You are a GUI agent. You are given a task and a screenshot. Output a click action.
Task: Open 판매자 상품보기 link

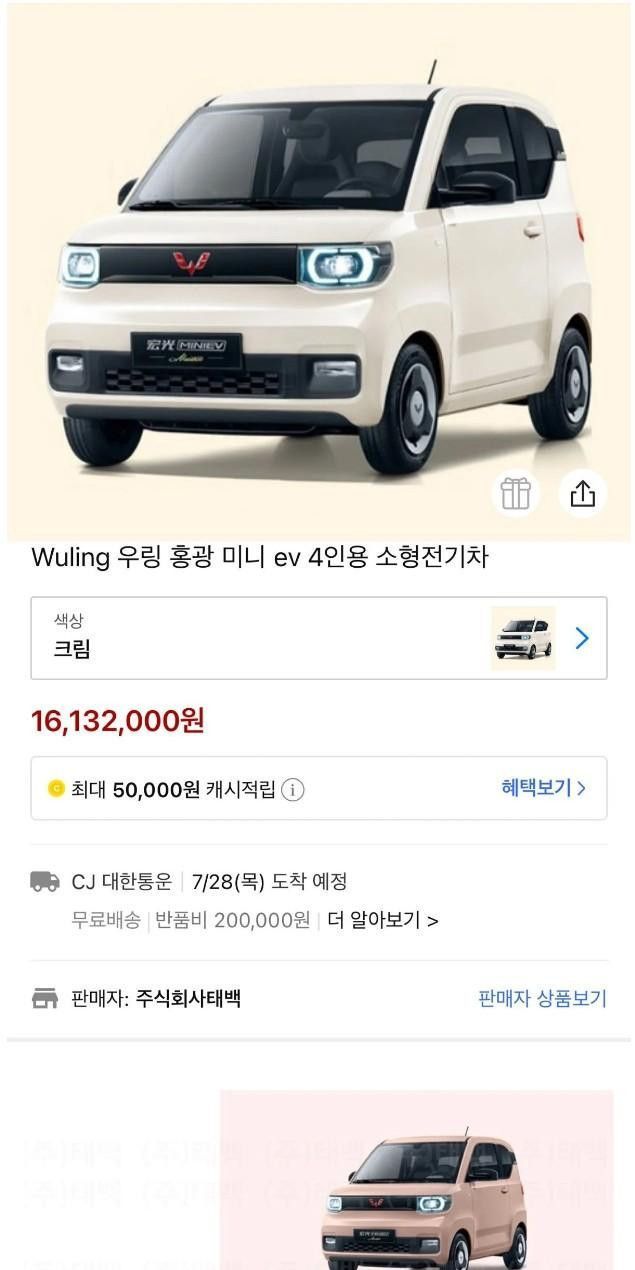[542, 998]
